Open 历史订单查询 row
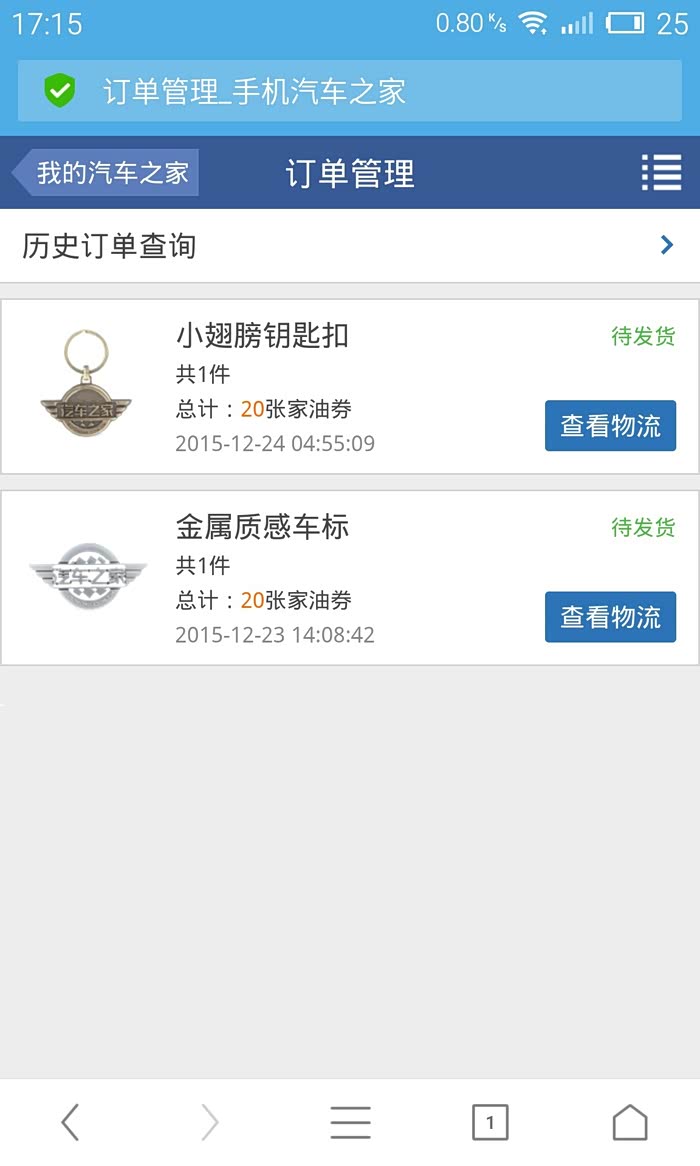Viewport: 700px width, 1166px height. point(350,246)
